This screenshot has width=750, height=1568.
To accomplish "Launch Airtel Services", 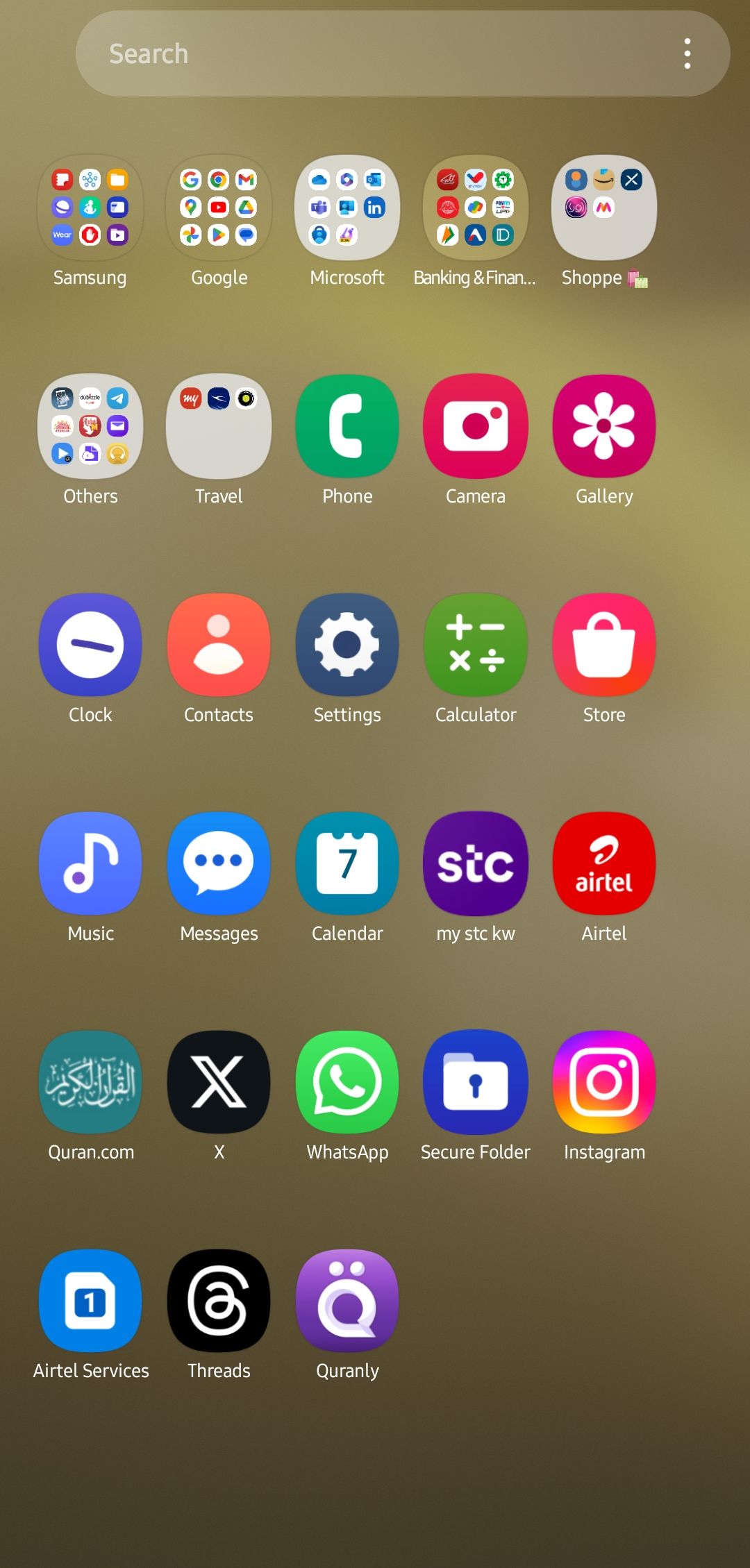I will 90,1299.
